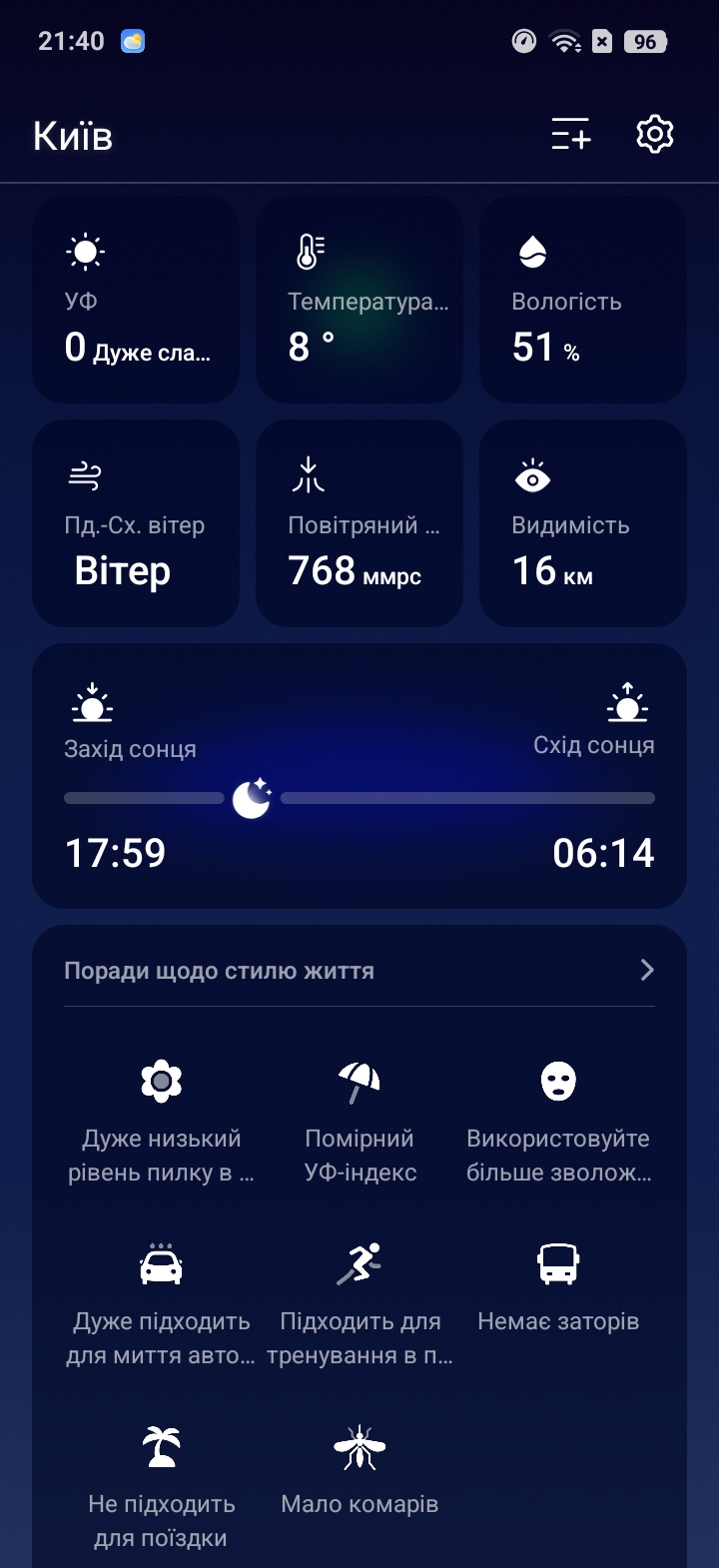Open the Вологість humidity card
719x1568 pixels.
(583, 300)
